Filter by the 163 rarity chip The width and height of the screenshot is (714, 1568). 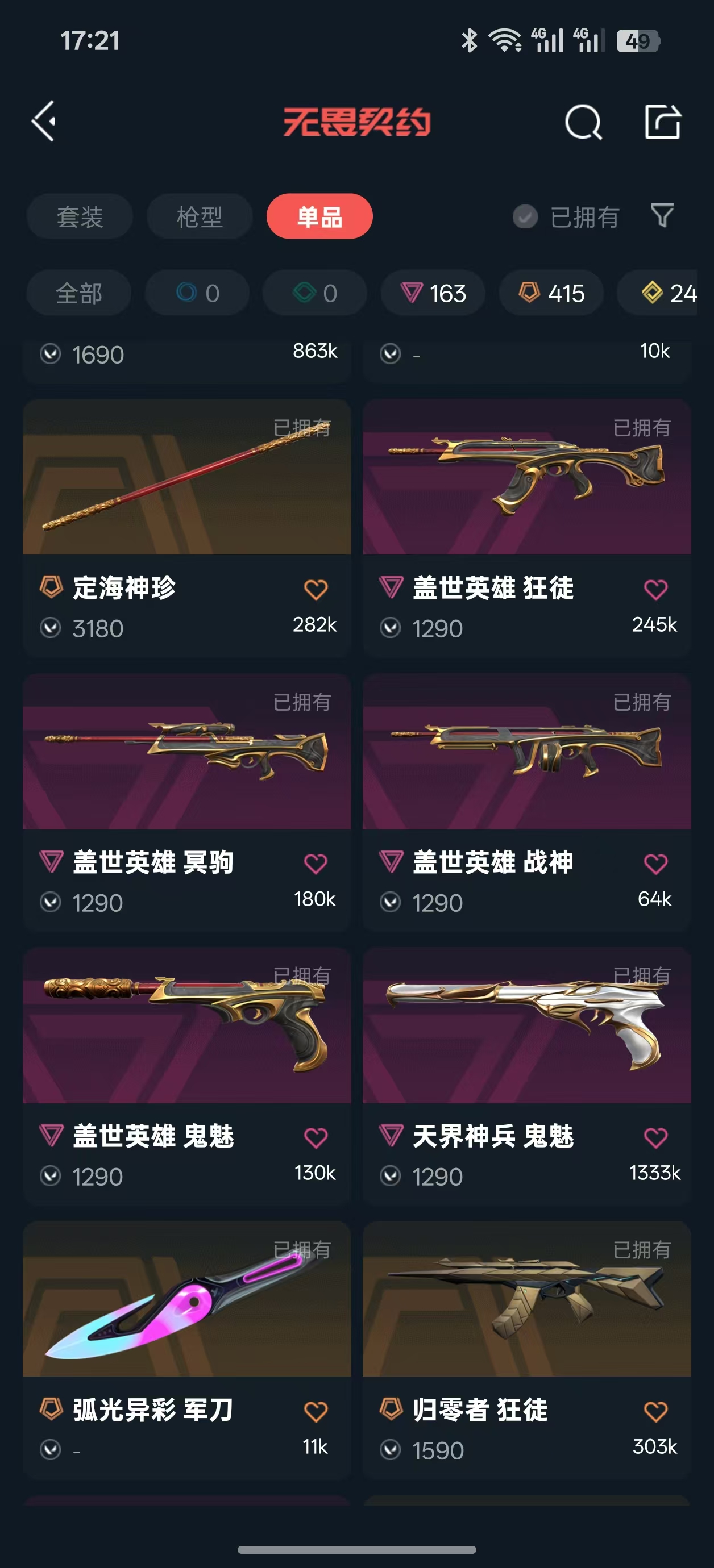pyautogui.click(x=433, y=293)
